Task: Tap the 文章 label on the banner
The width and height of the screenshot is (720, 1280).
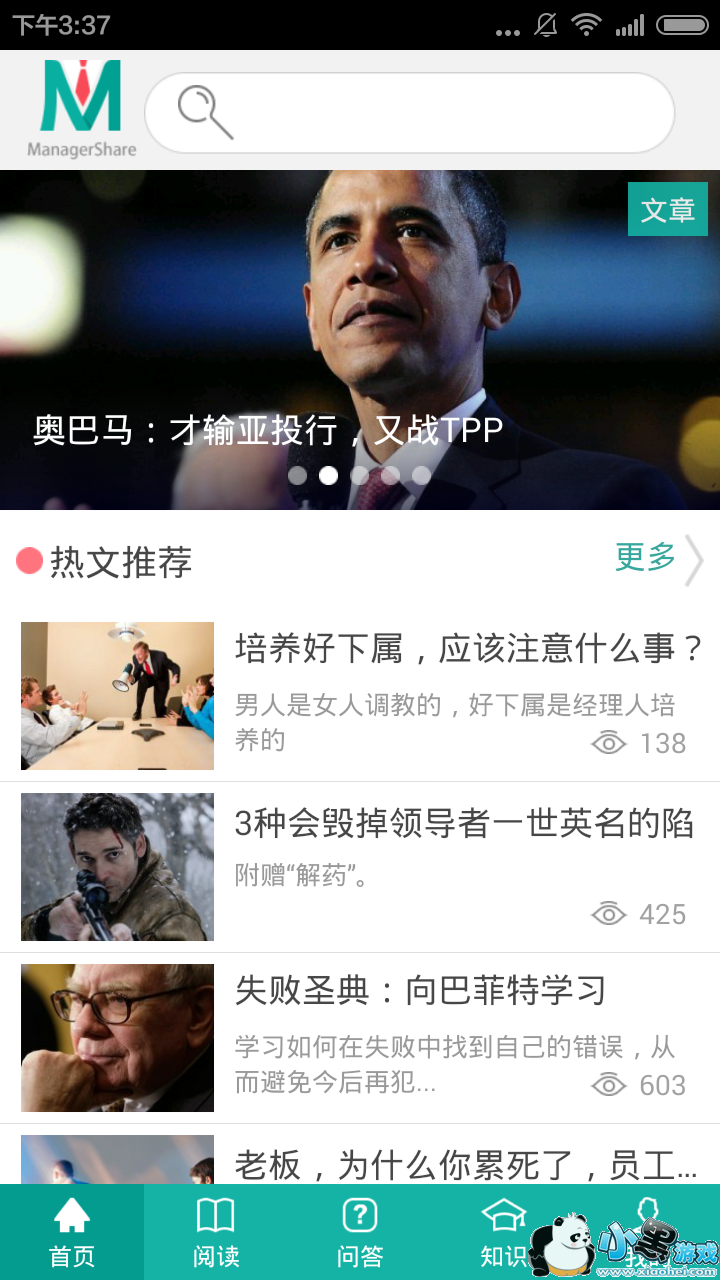Action: pos(667,209)
